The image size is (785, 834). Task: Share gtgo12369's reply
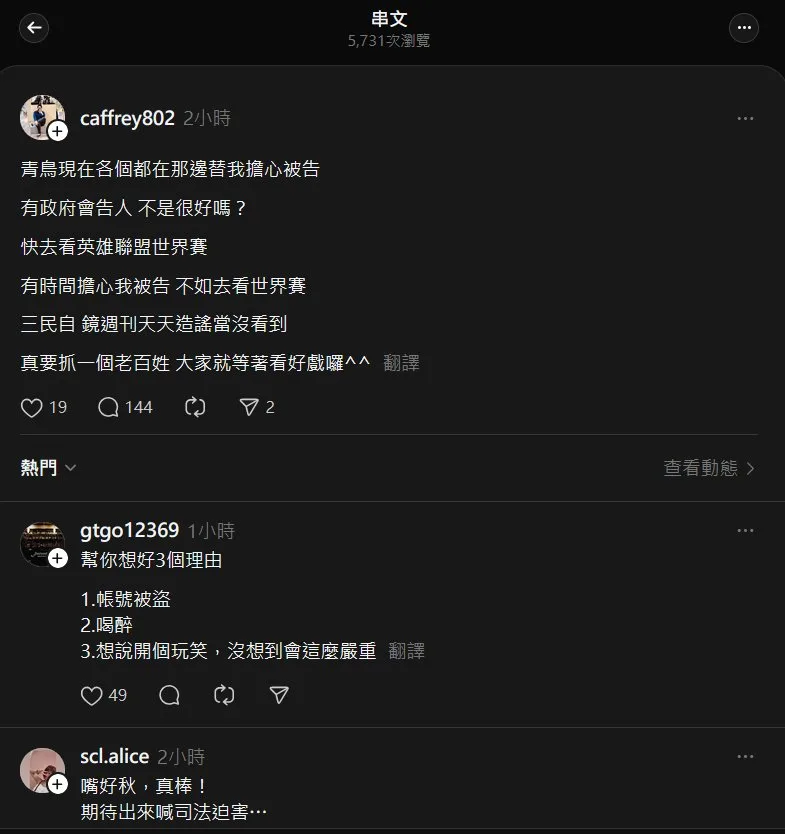point(279,695)
